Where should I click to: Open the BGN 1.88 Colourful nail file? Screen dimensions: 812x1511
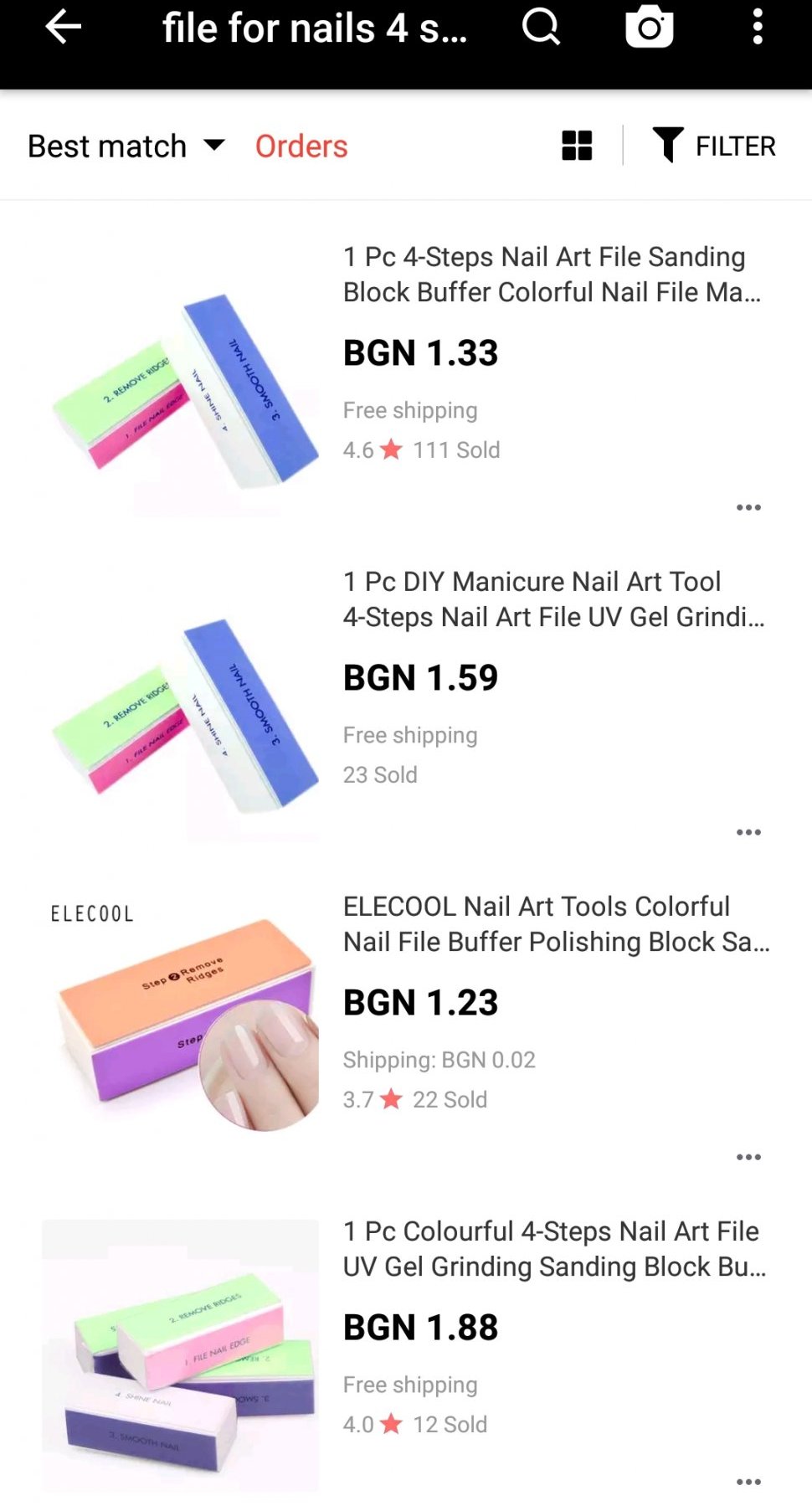[544, 1249]
